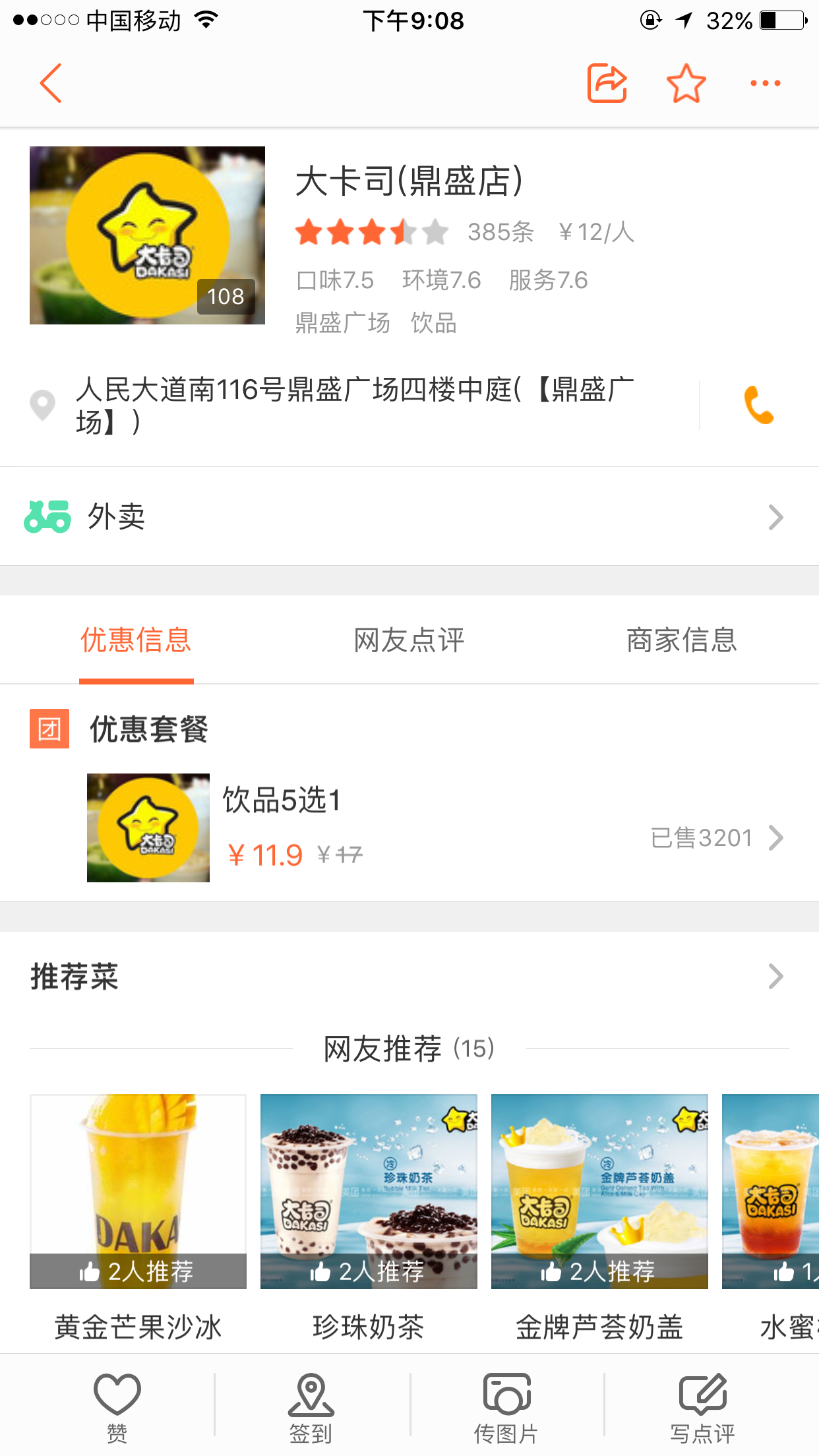
Task: Upload a photo via 传图片
Action: tap(506, 1406)
